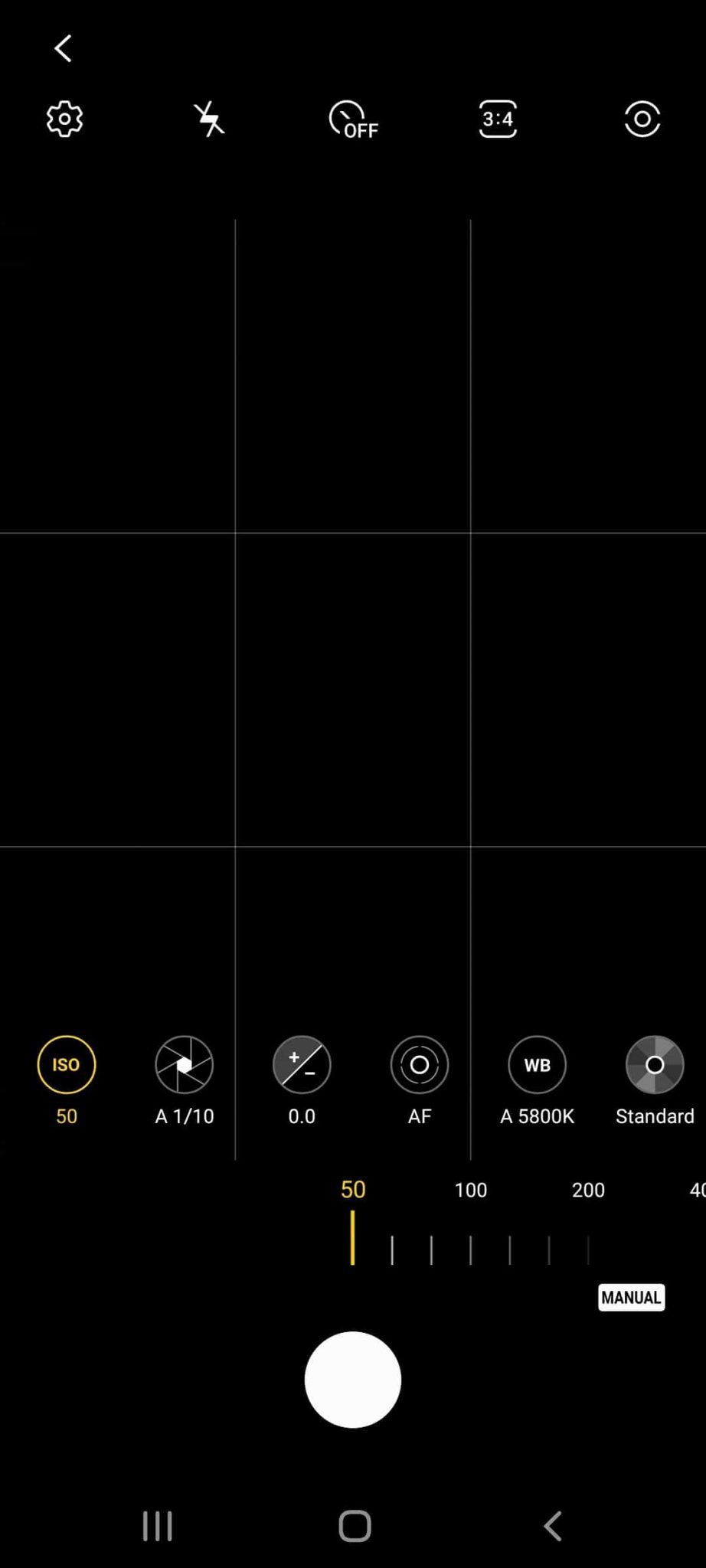
Task: Open the metering mode option
Action: click(x=642, y=119)
